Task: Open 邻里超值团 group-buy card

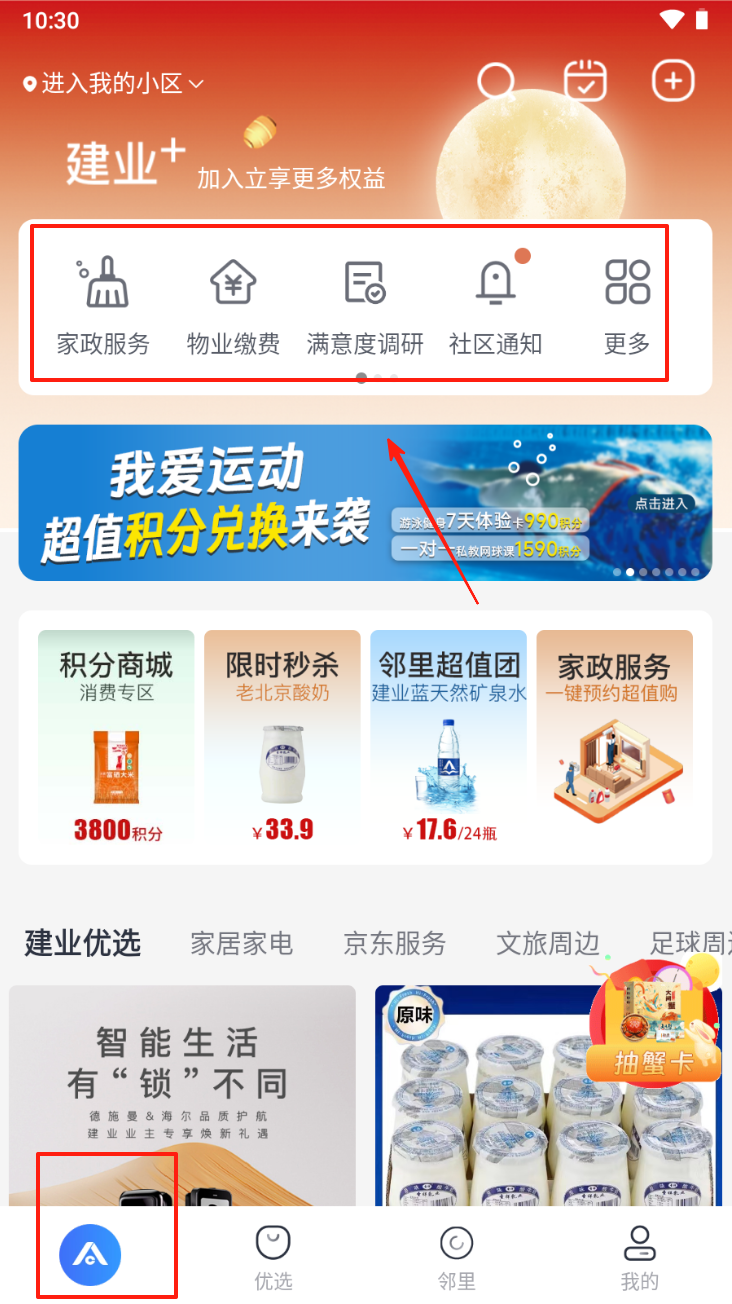Action: (x=448, y=737)
